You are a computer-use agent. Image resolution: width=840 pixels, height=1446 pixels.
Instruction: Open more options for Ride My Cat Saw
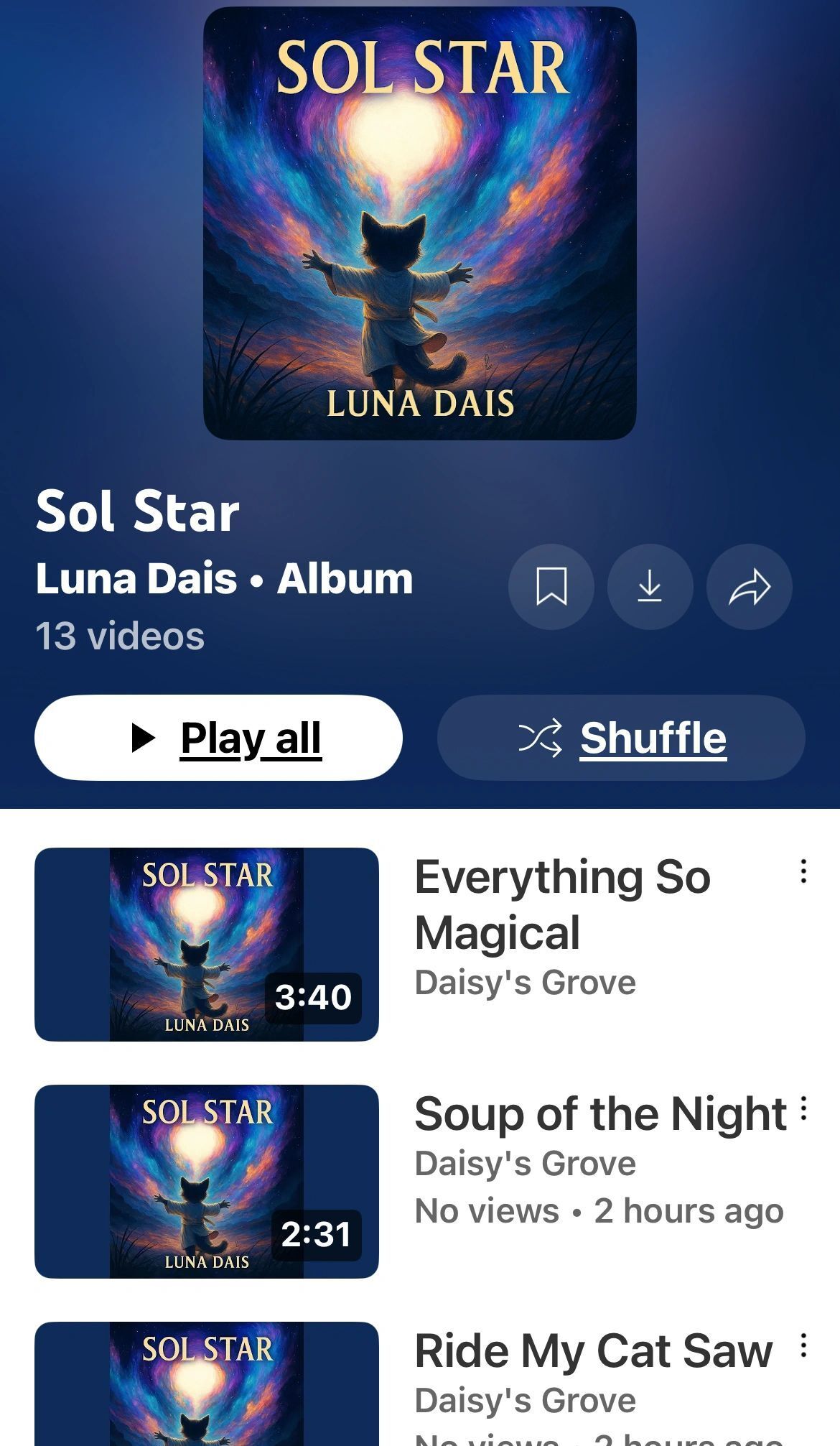click(x=803, y=1345)
